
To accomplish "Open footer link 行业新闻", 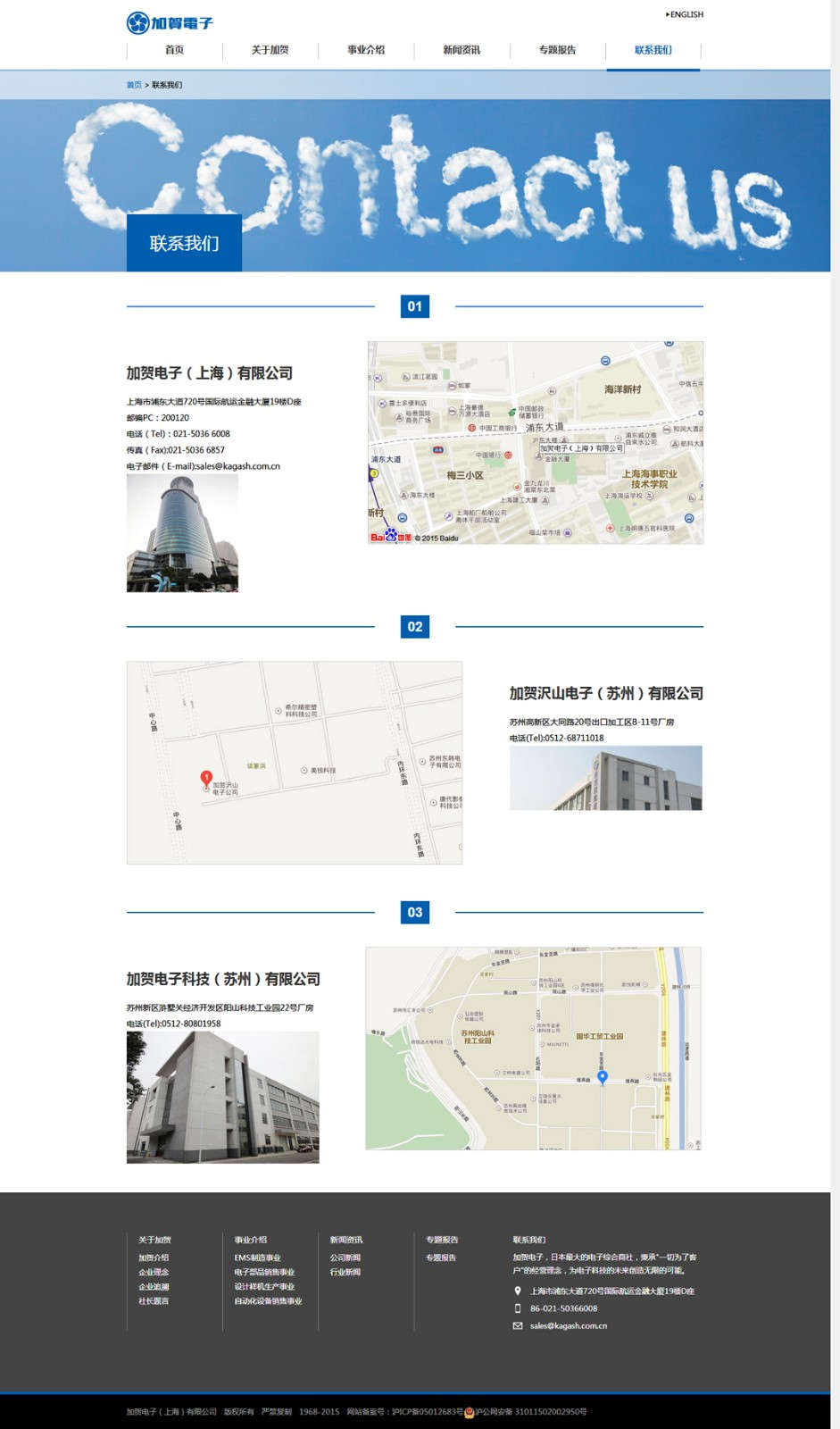I will click(x=345, y=1272).
